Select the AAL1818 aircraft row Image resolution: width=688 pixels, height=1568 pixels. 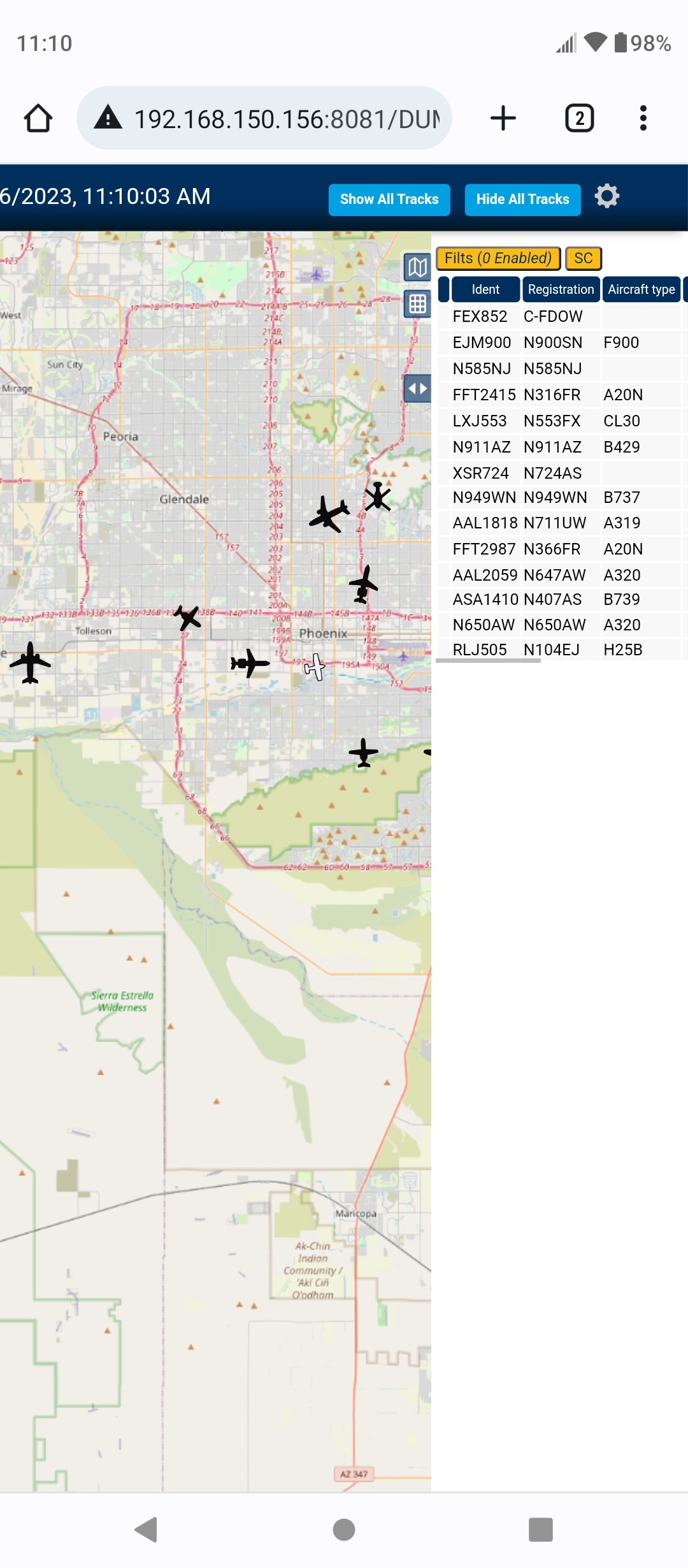(x=561, y=523)
